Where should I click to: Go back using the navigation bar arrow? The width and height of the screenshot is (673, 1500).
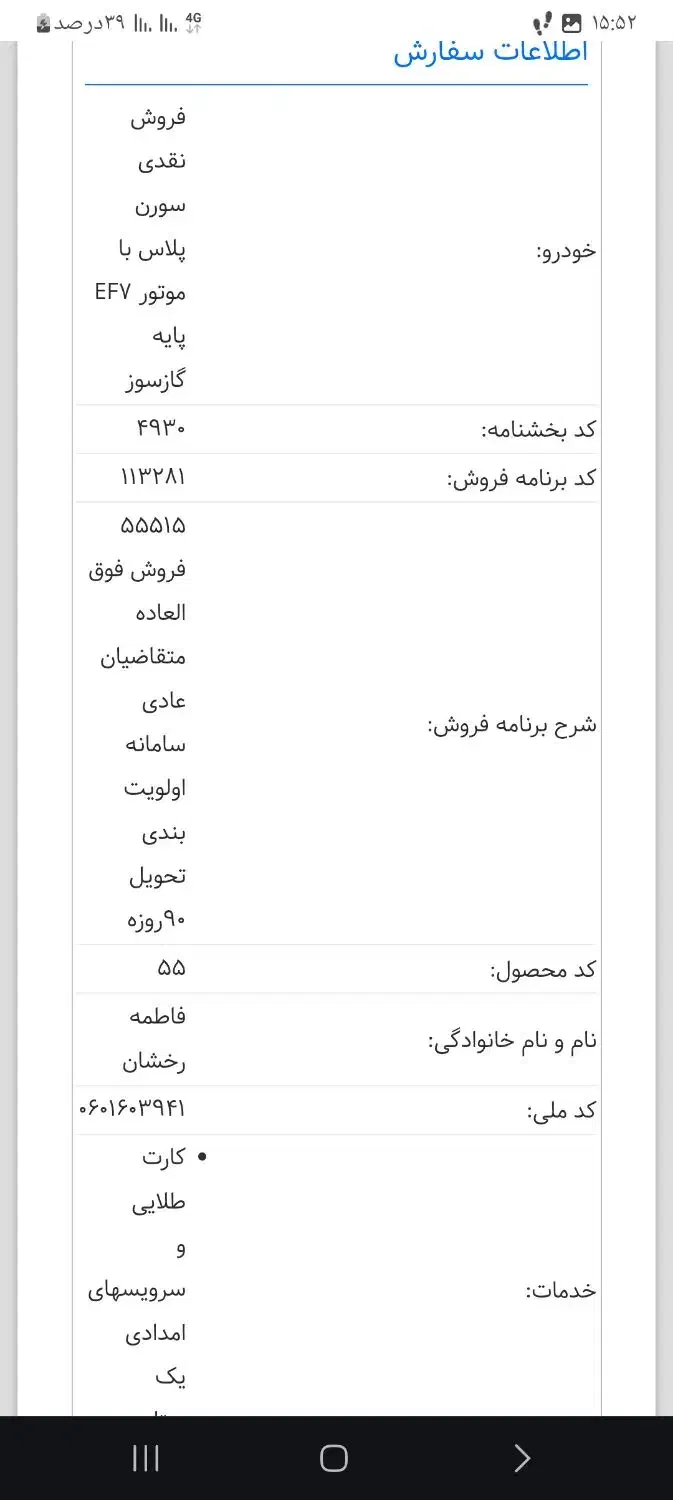click(521, 1458)
